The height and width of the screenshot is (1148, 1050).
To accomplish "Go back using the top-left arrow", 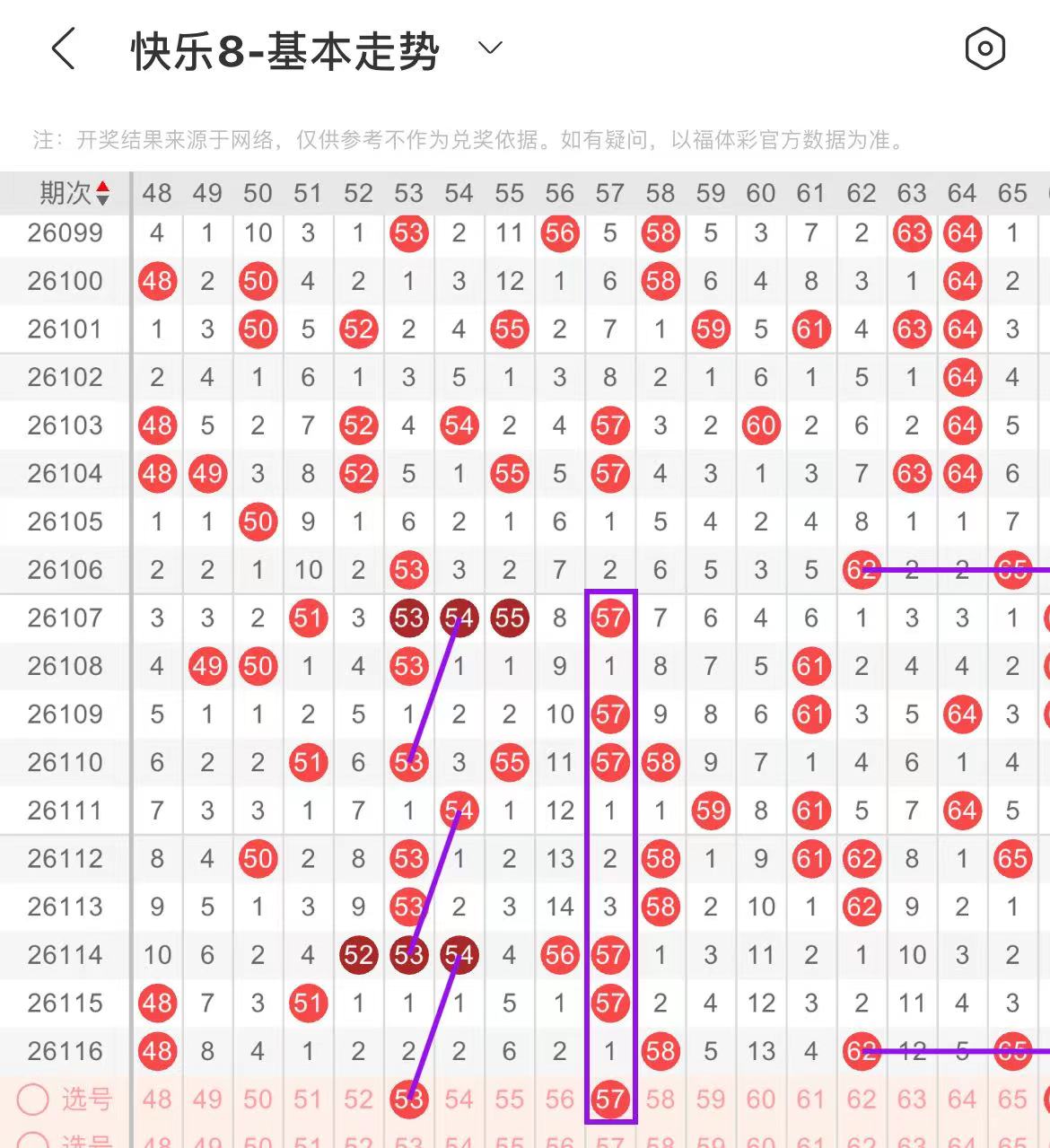I will click(x=63, y=48).
